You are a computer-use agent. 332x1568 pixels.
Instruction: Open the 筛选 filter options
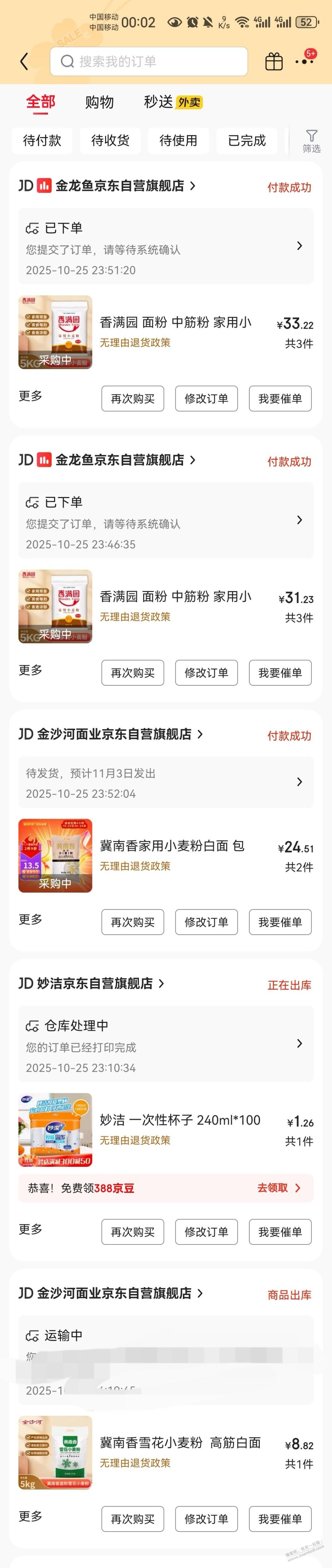click(311, 140)
